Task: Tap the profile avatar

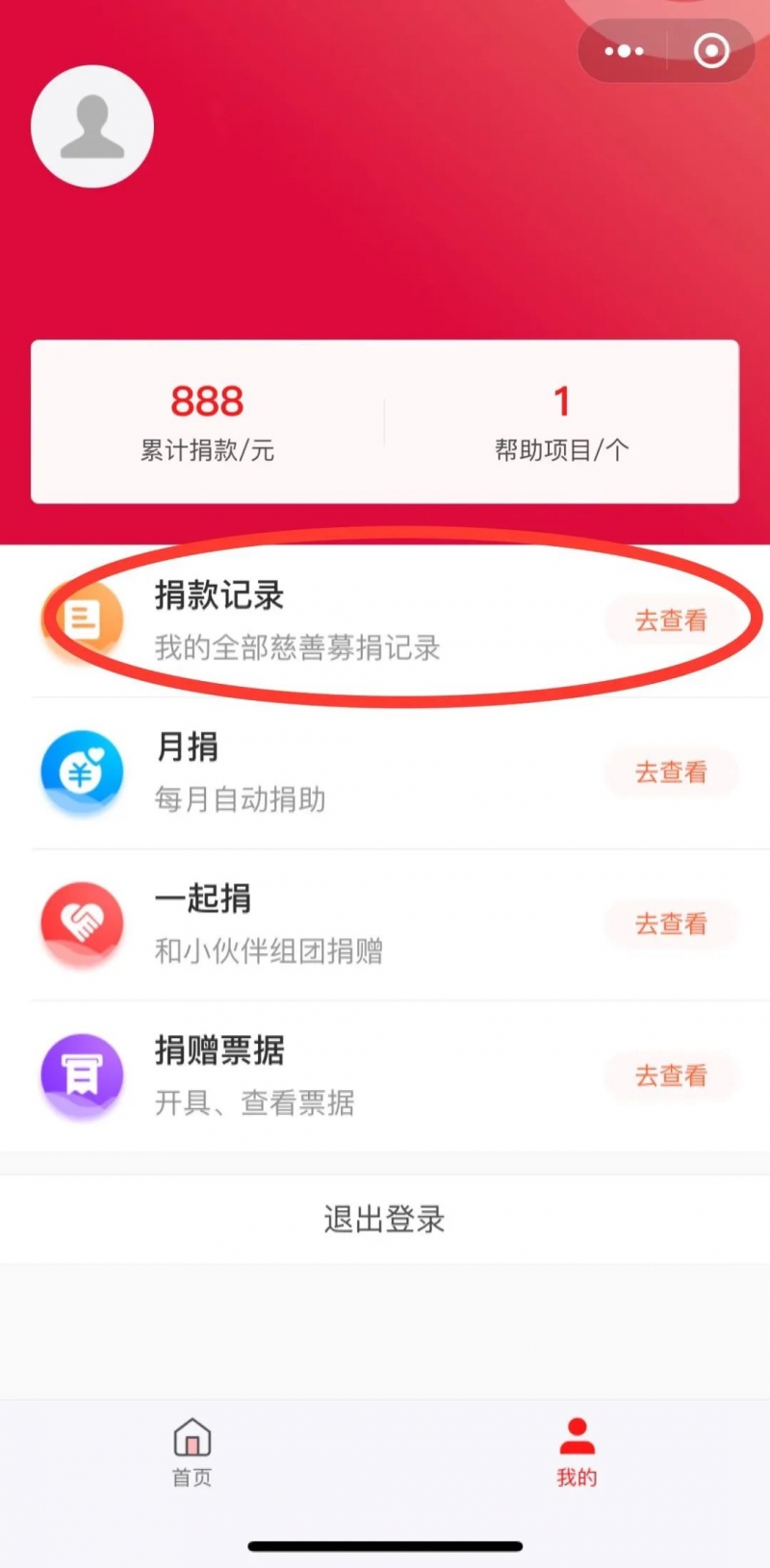Action: coord(92,127)
